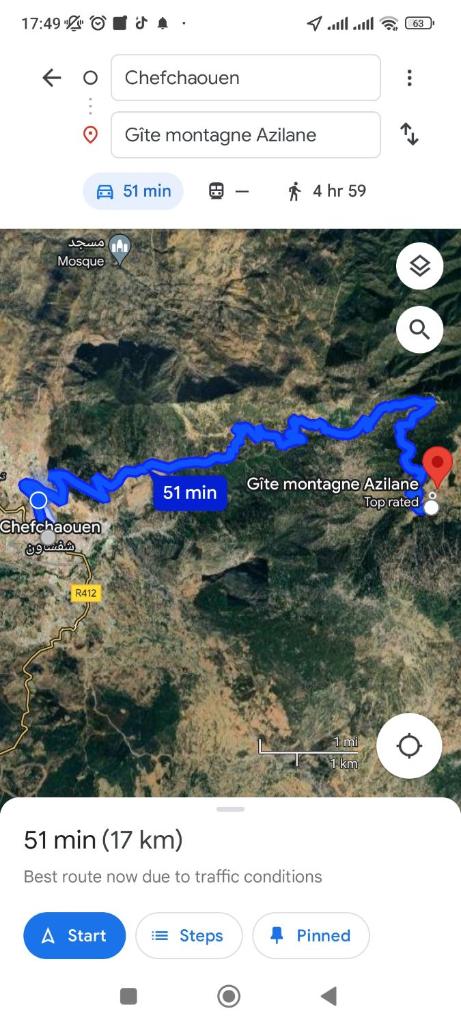The image size is (461, 1024).
Task: Open the map layers button
Action: [x=419, y=266]
